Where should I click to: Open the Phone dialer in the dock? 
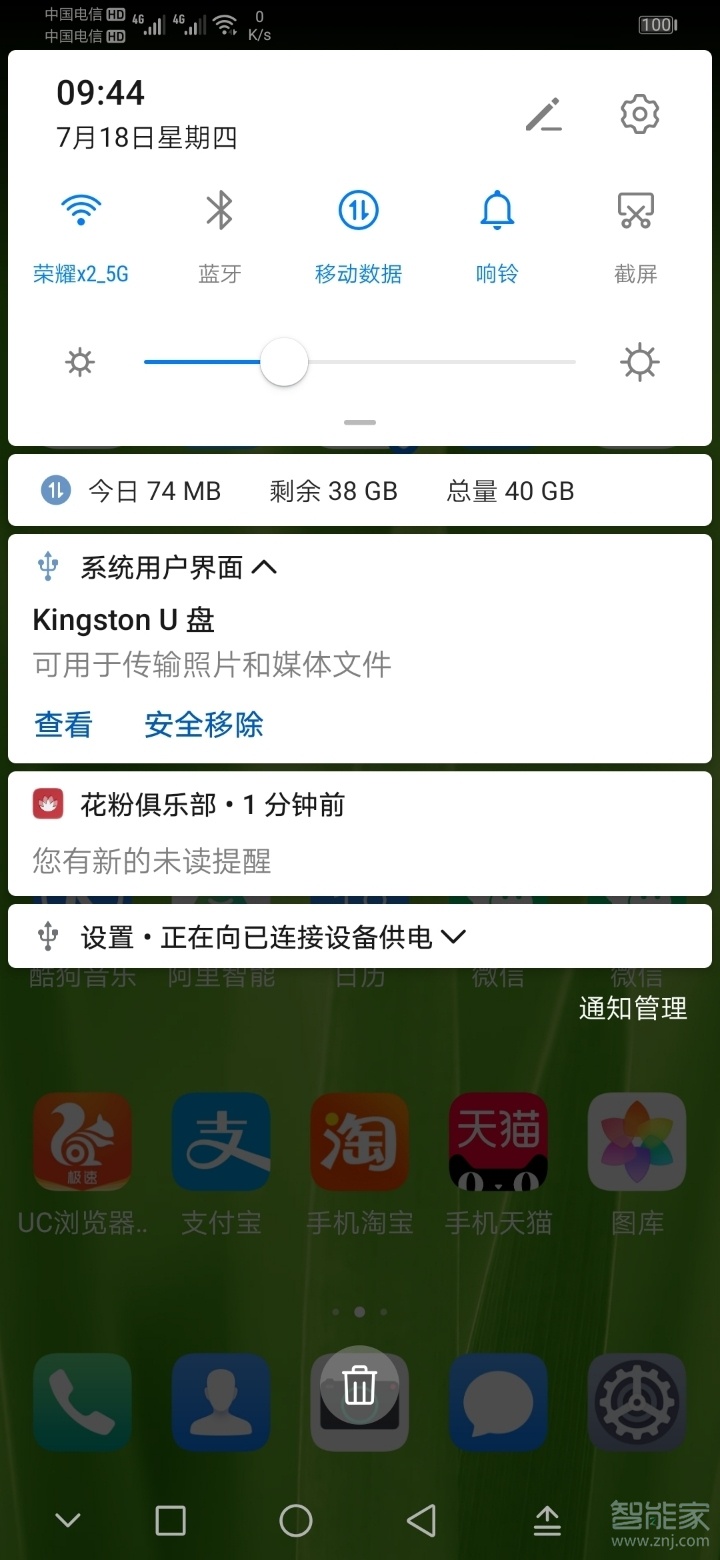(x=82, y=1400)
